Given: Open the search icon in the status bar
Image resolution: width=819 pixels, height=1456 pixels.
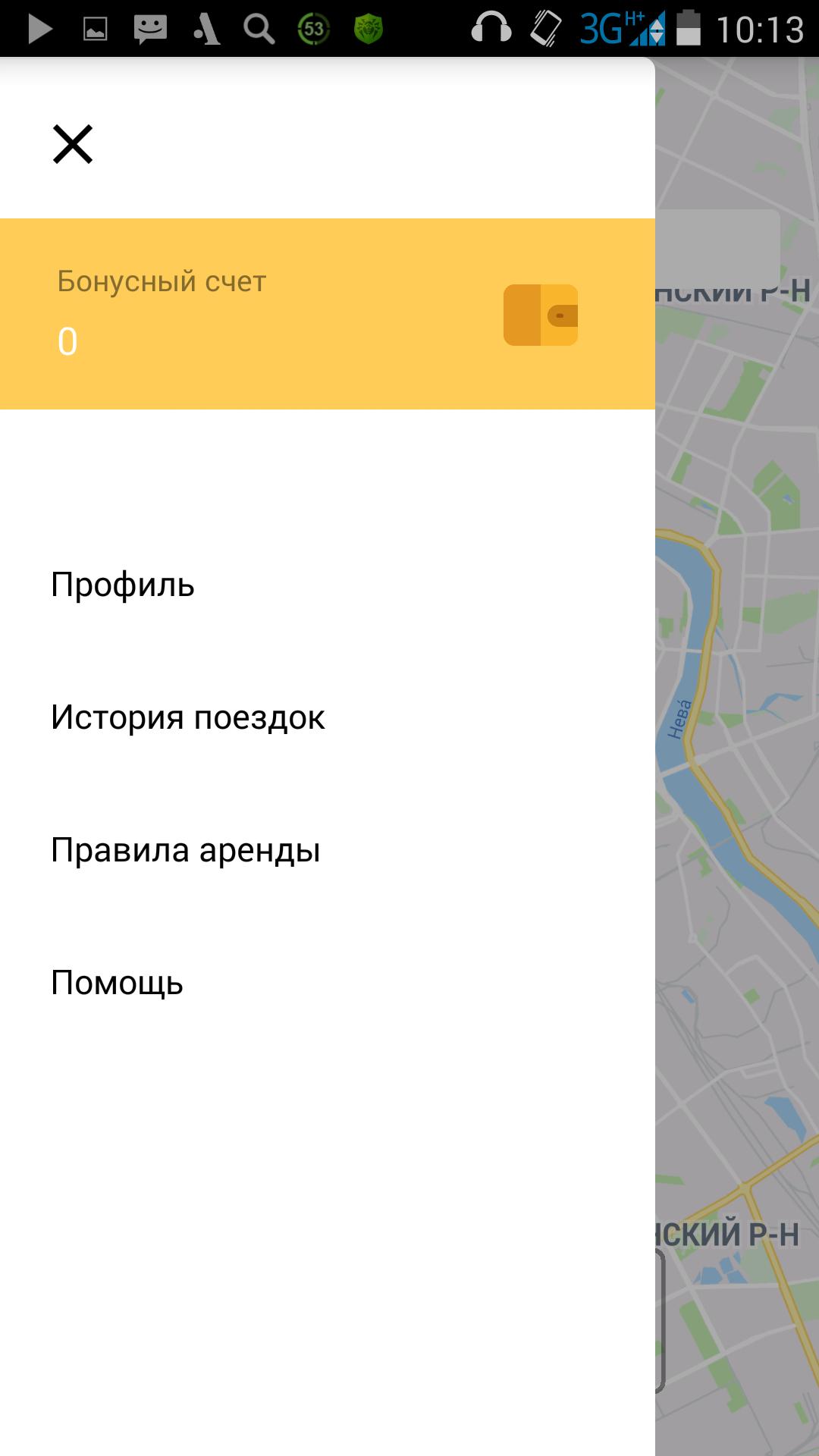Looking at the screenshot, I should click(x=258, y=29).
